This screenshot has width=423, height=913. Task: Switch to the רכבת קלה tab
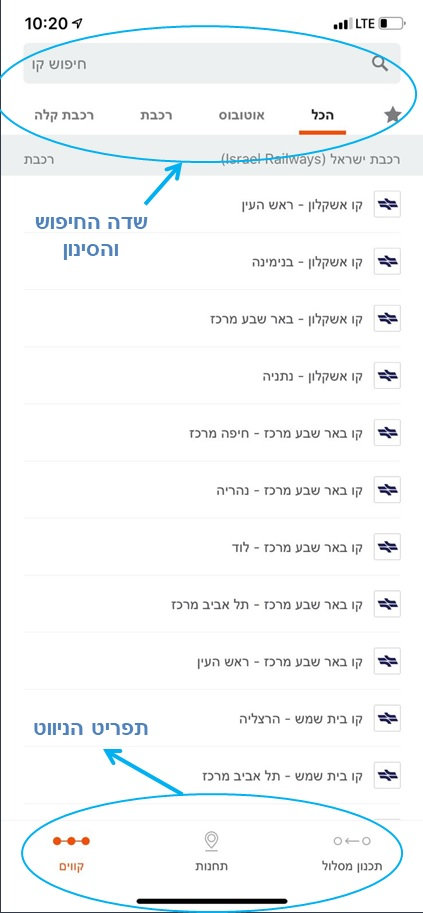click(x=64, y=115)
